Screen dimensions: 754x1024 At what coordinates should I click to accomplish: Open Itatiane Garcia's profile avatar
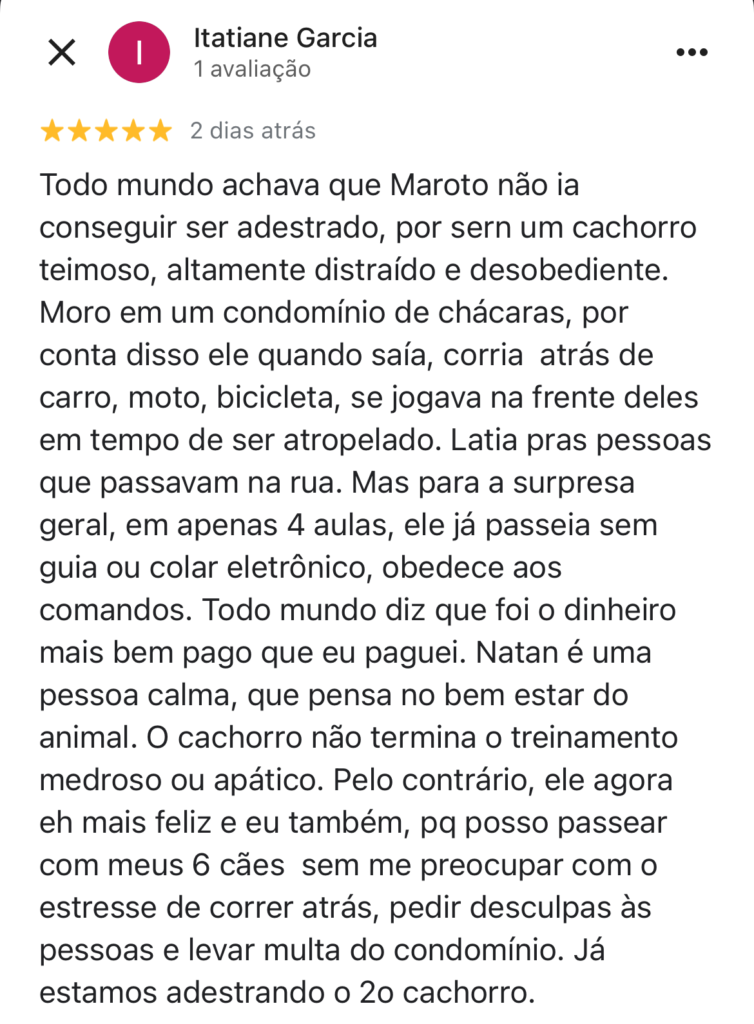[x=138, y=53]
